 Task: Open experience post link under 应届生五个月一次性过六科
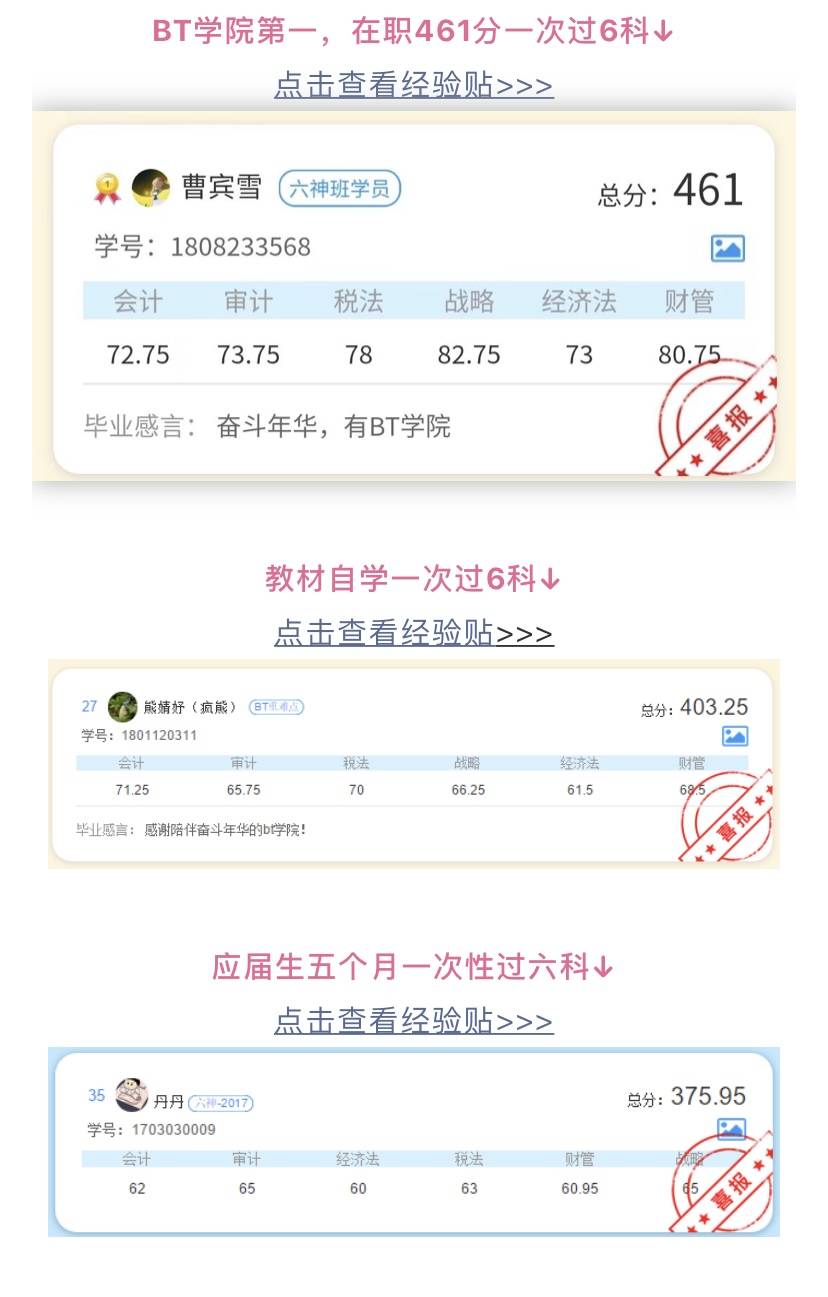tap(413, 1020)
